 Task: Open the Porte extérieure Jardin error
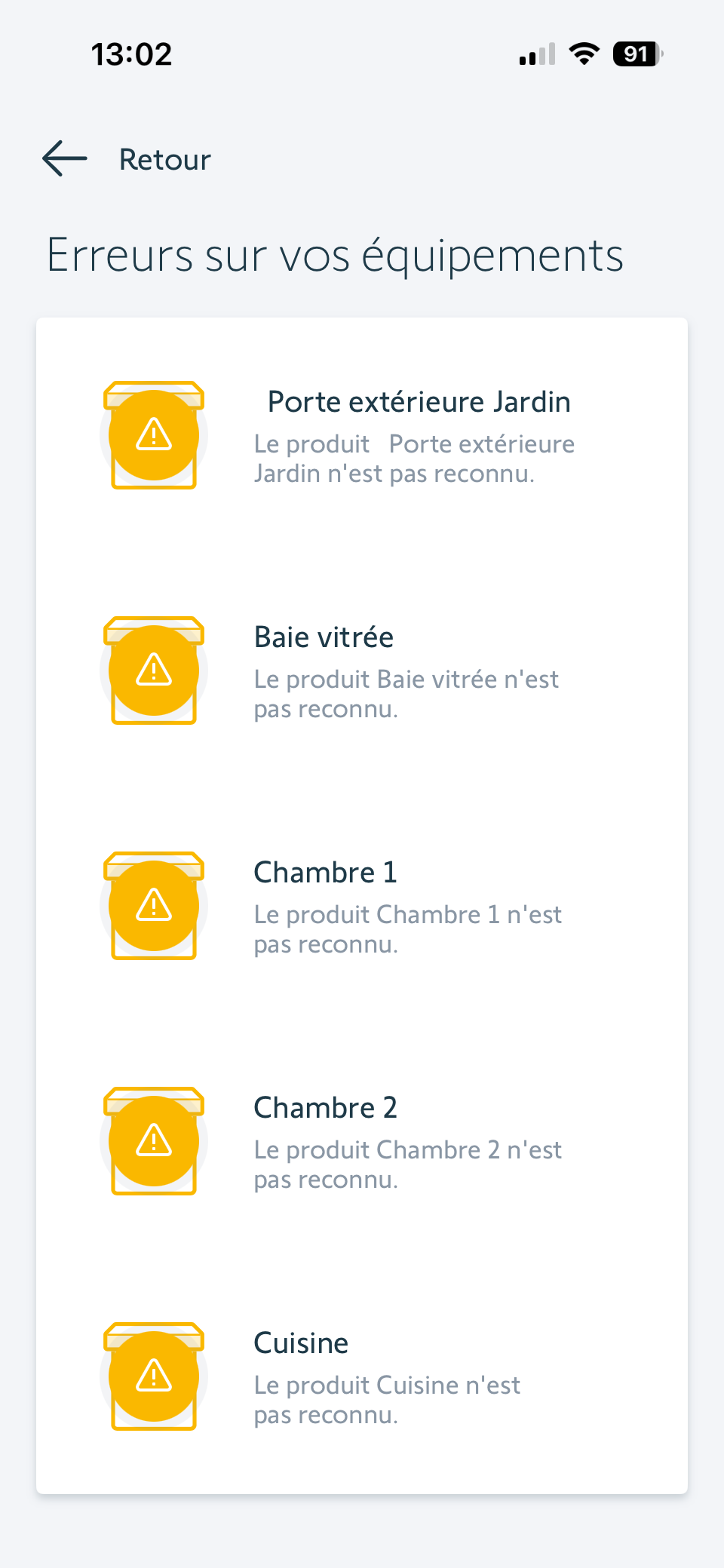click(362, 436)
